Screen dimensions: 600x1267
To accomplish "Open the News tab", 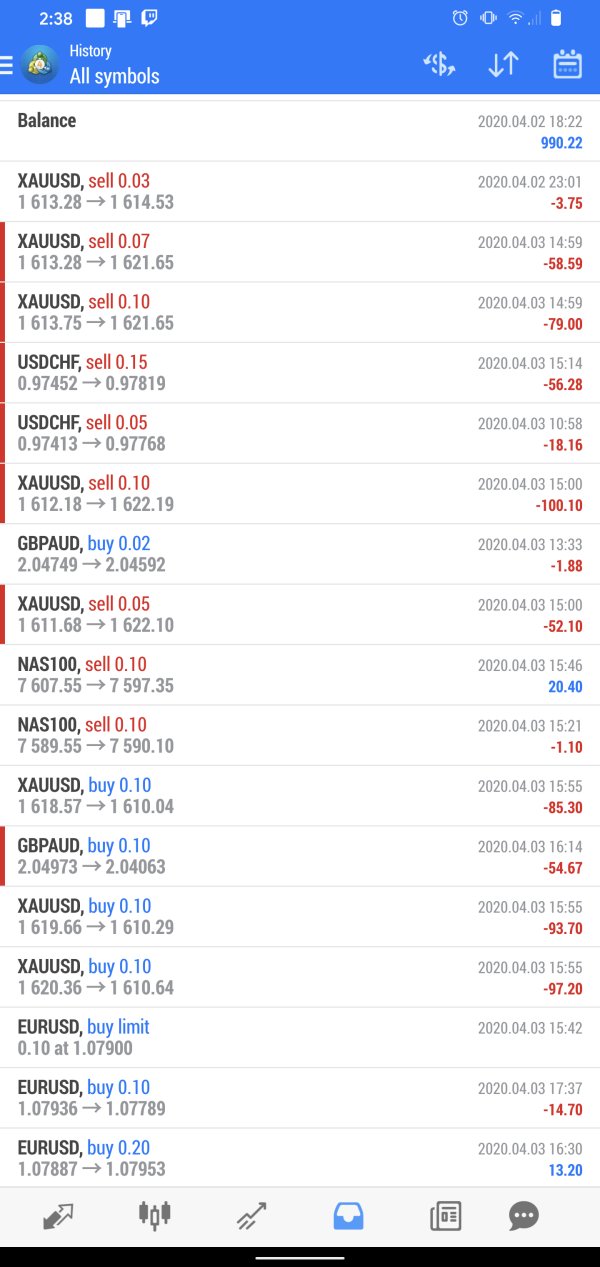I will coord(445,1216).
